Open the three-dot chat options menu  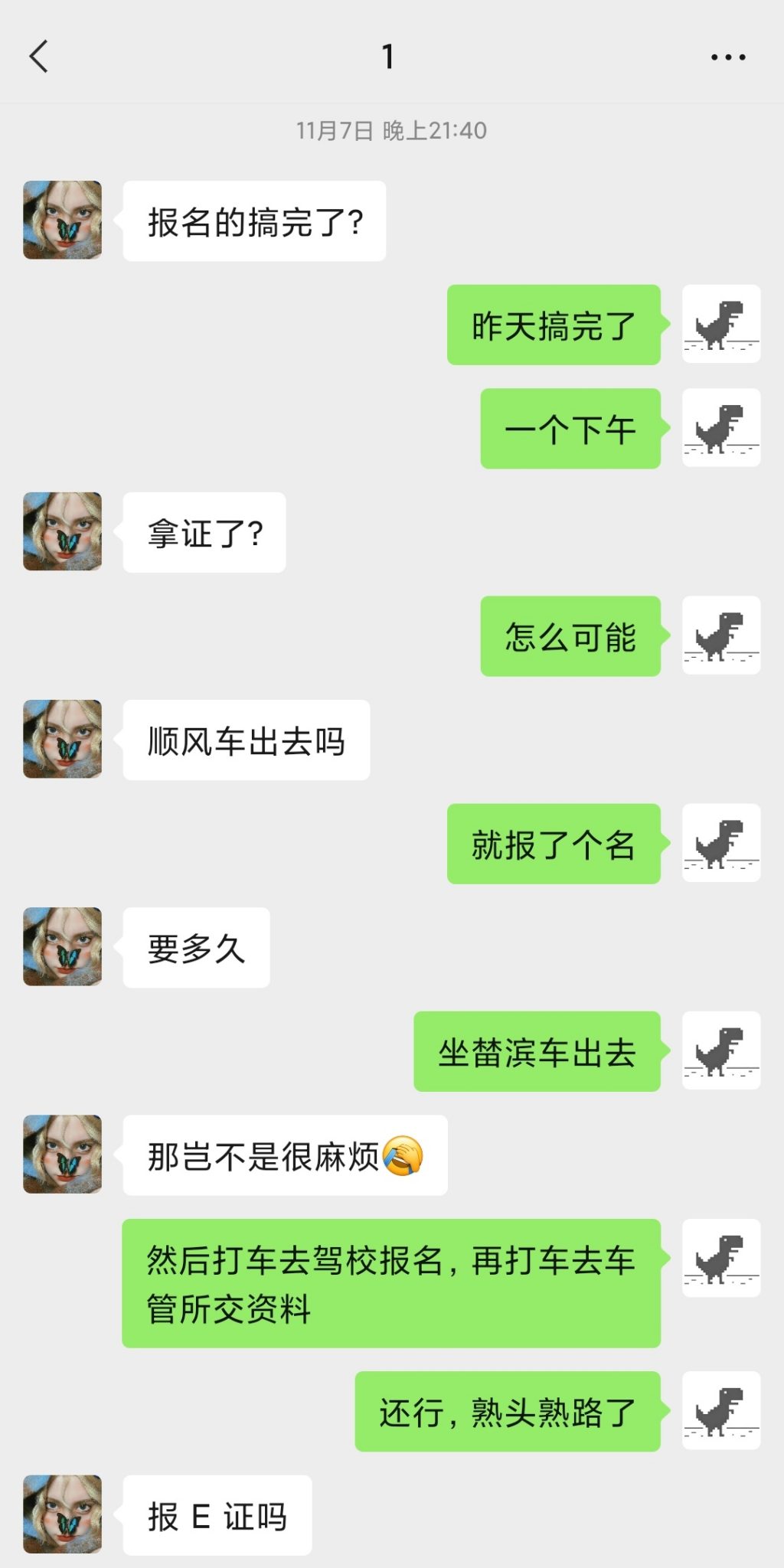click(728, 57)
